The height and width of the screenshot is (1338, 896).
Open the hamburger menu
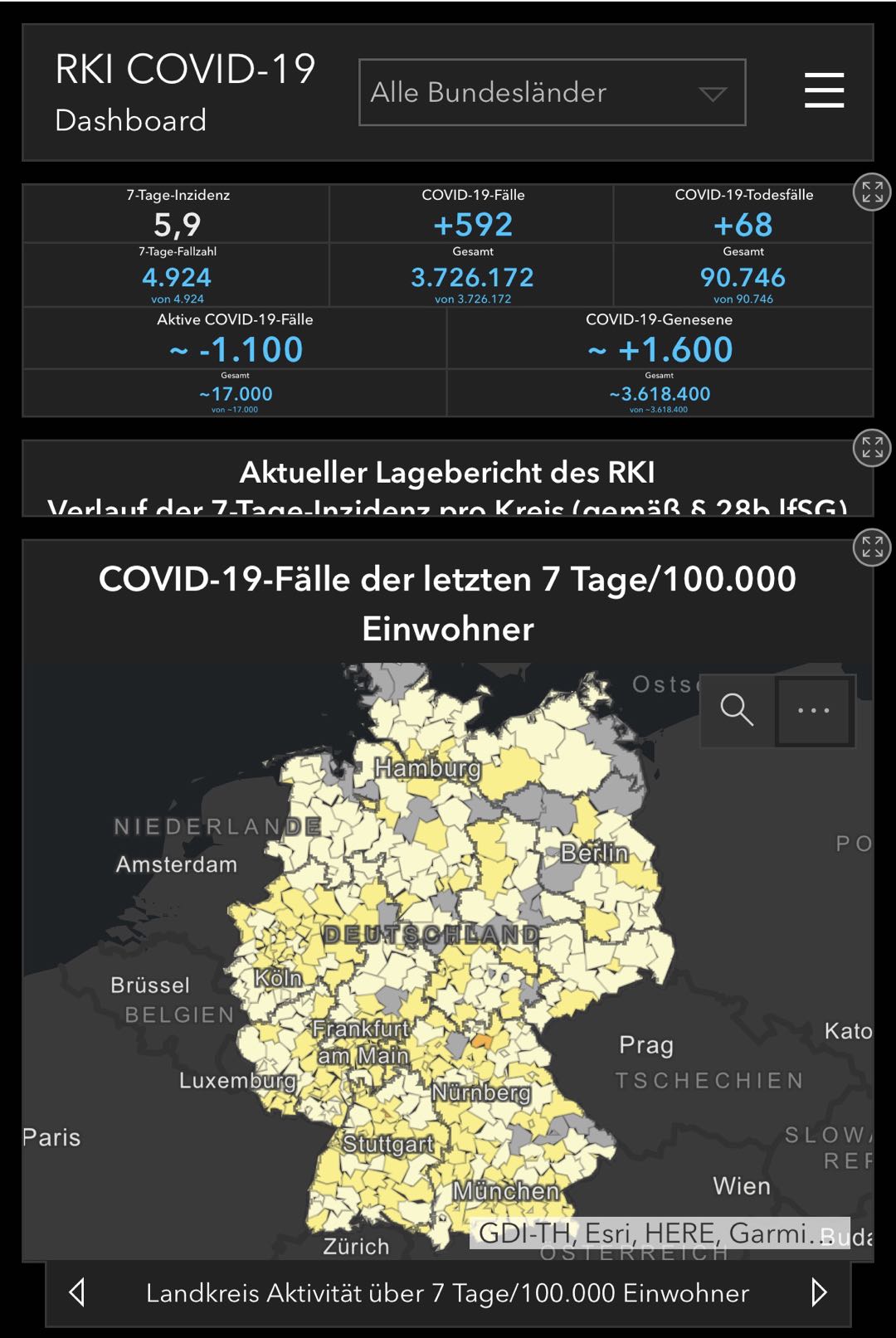[x=824, y=90]
